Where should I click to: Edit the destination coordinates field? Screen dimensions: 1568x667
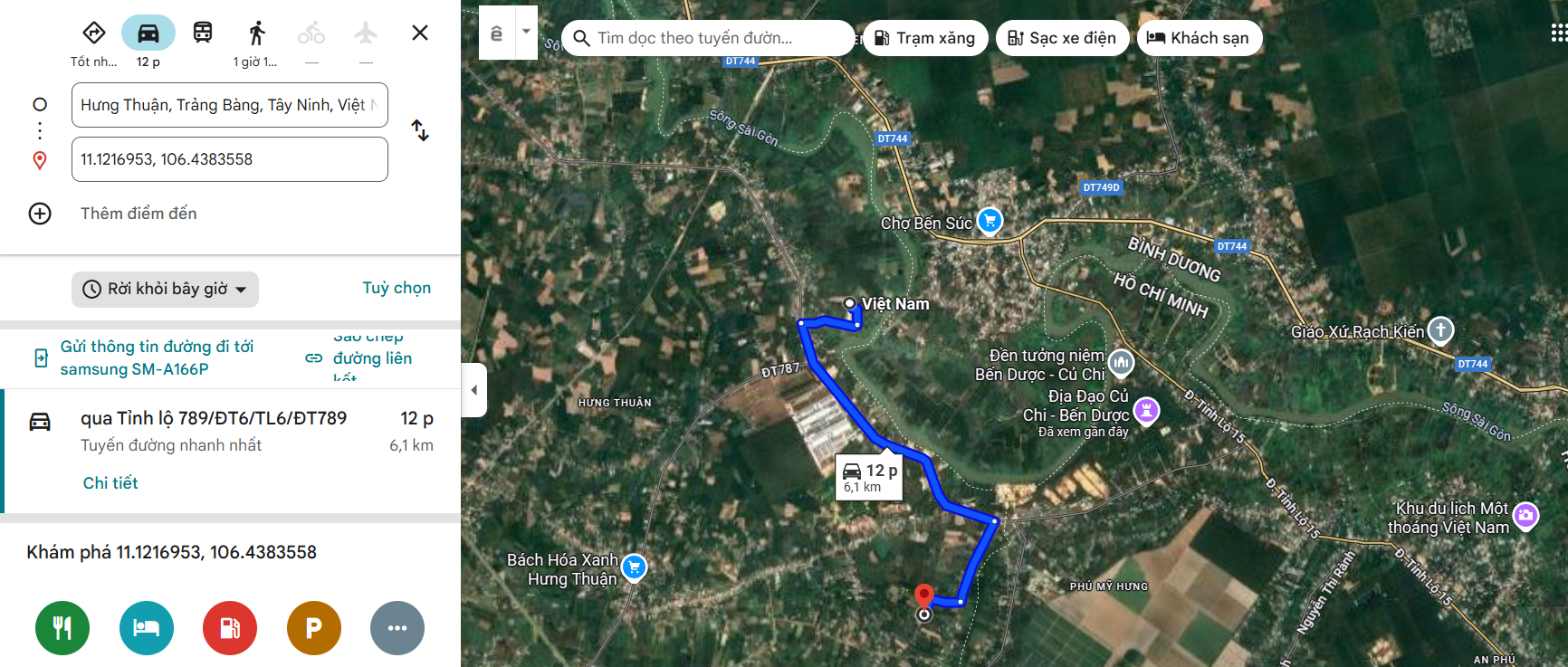point(229,159)
